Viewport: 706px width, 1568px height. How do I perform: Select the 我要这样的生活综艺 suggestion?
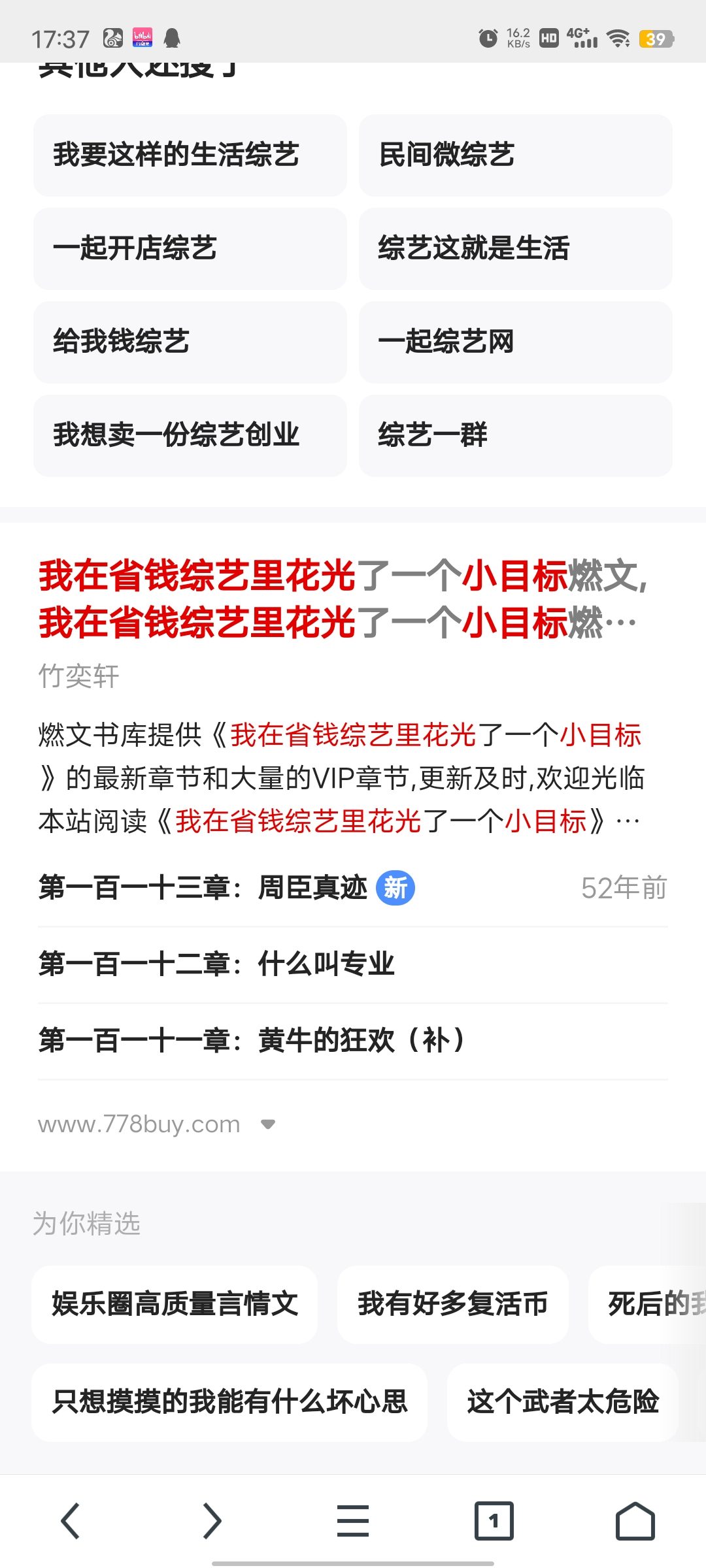coord(190,155)
